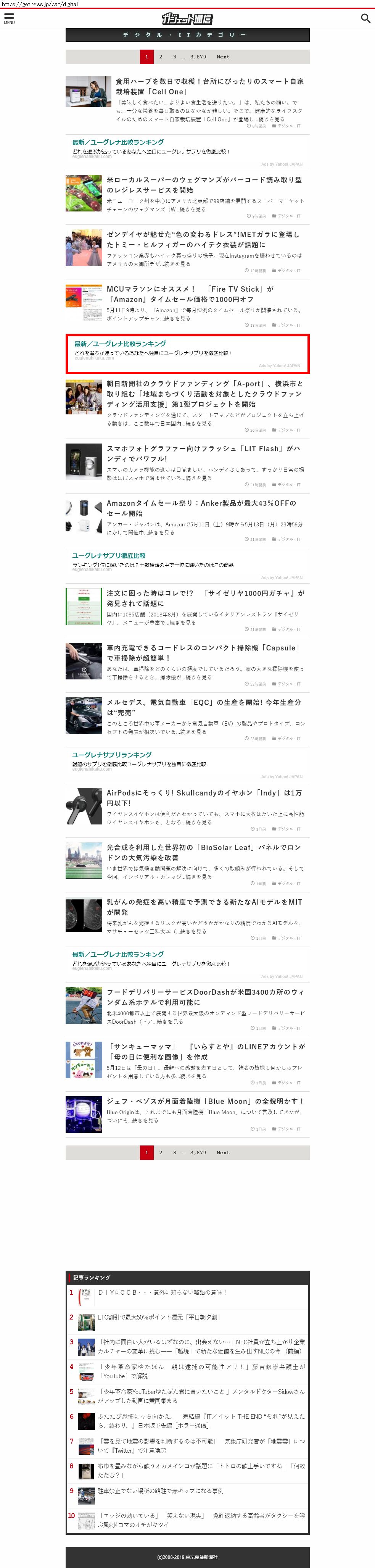Read the Blue Moon lunar lander article

[x=204, y=1101]
